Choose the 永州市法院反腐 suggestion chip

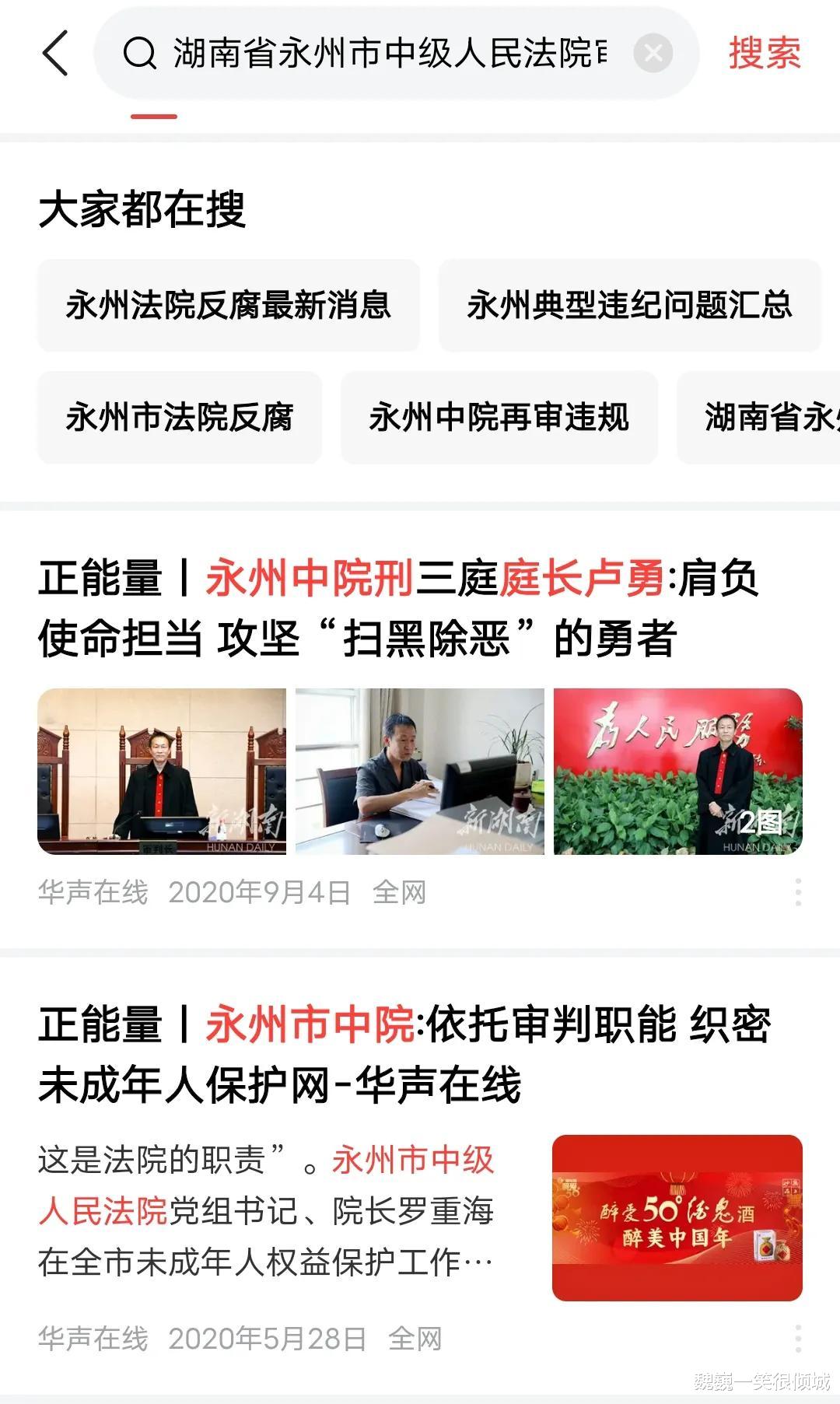[x=180, y=417]
